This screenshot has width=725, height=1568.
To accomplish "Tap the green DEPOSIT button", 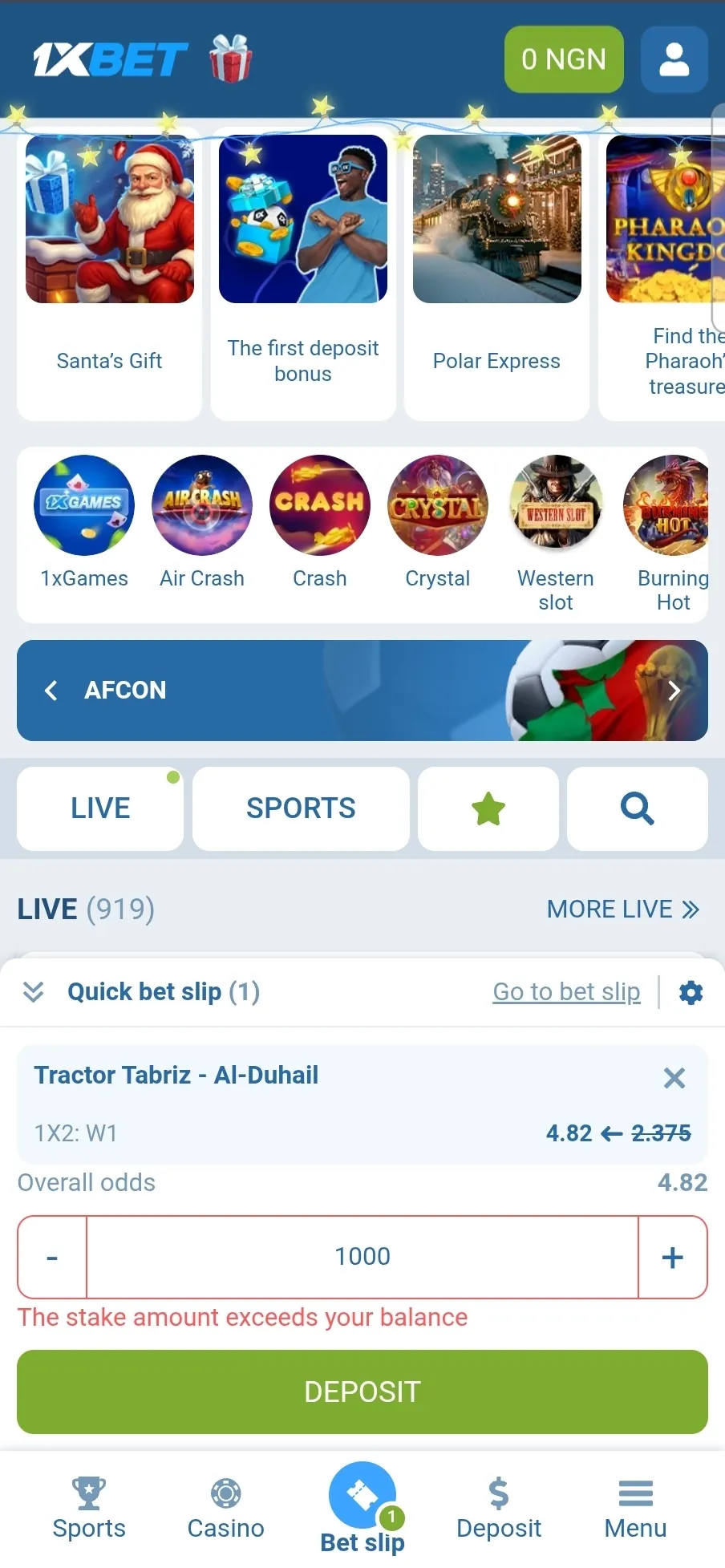I will (362, 1392).
